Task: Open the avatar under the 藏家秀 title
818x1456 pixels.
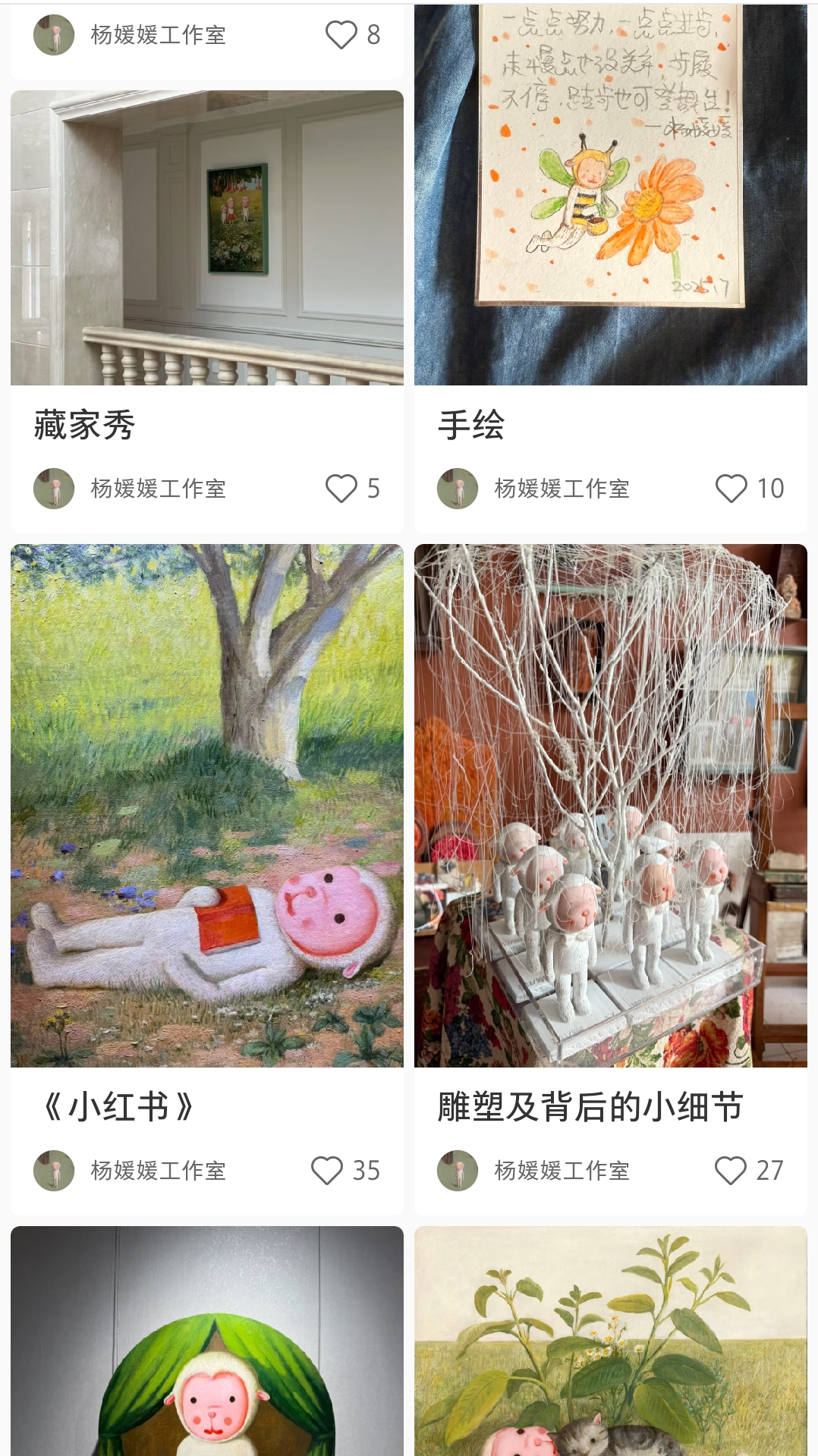Action: point(53,489)
